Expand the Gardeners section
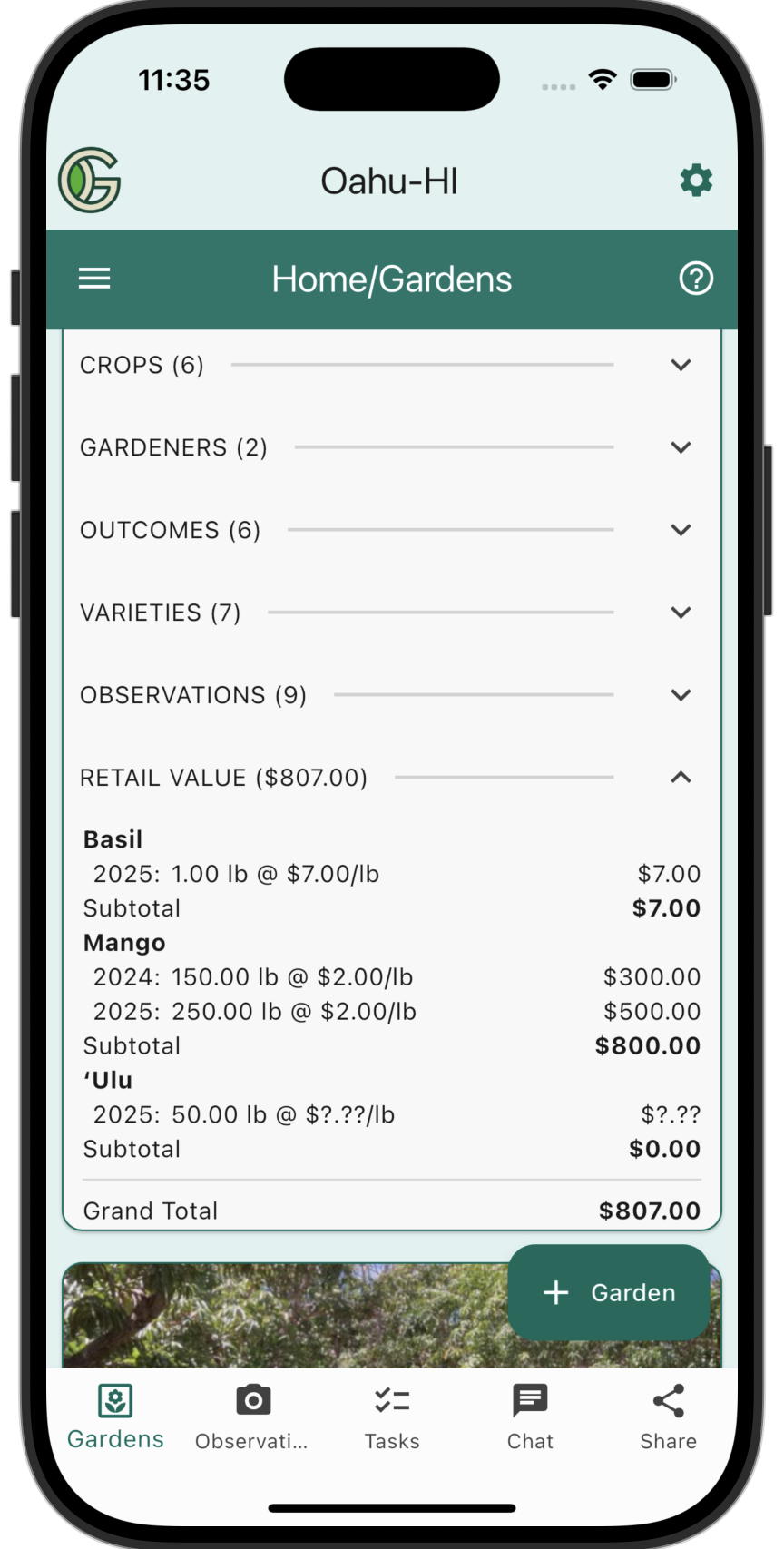 point(681,447)
